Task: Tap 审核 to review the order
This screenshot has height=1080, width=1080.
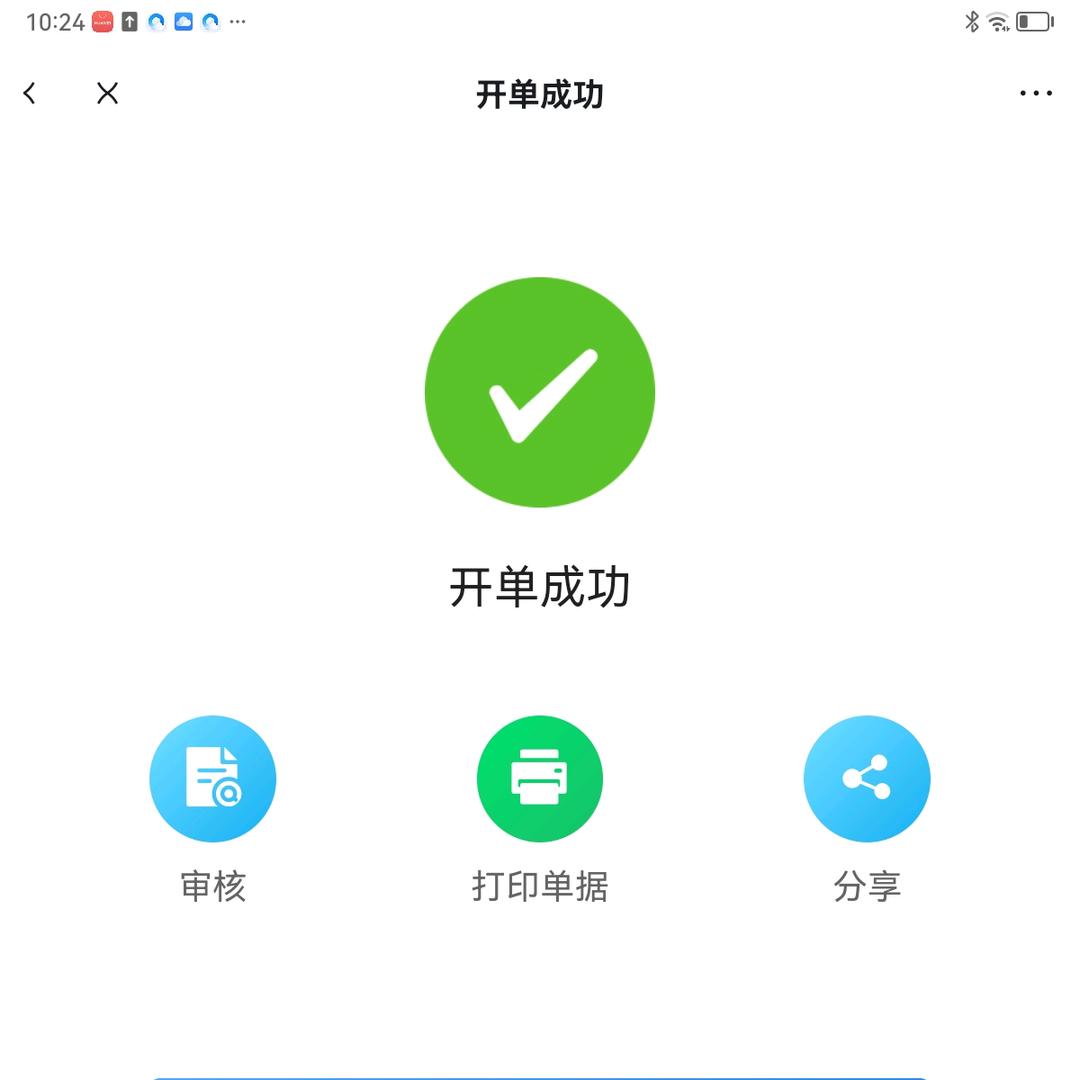Action: point(212,778)
